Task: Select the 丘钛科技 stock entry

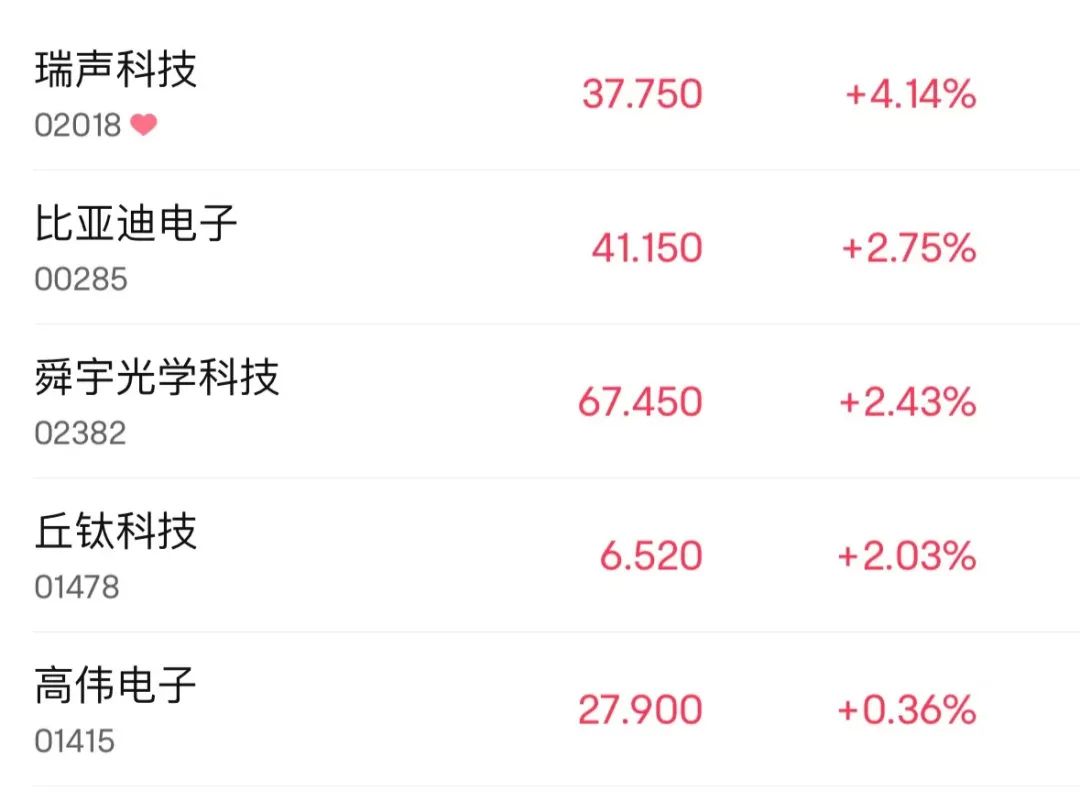Action: [116, 532]
